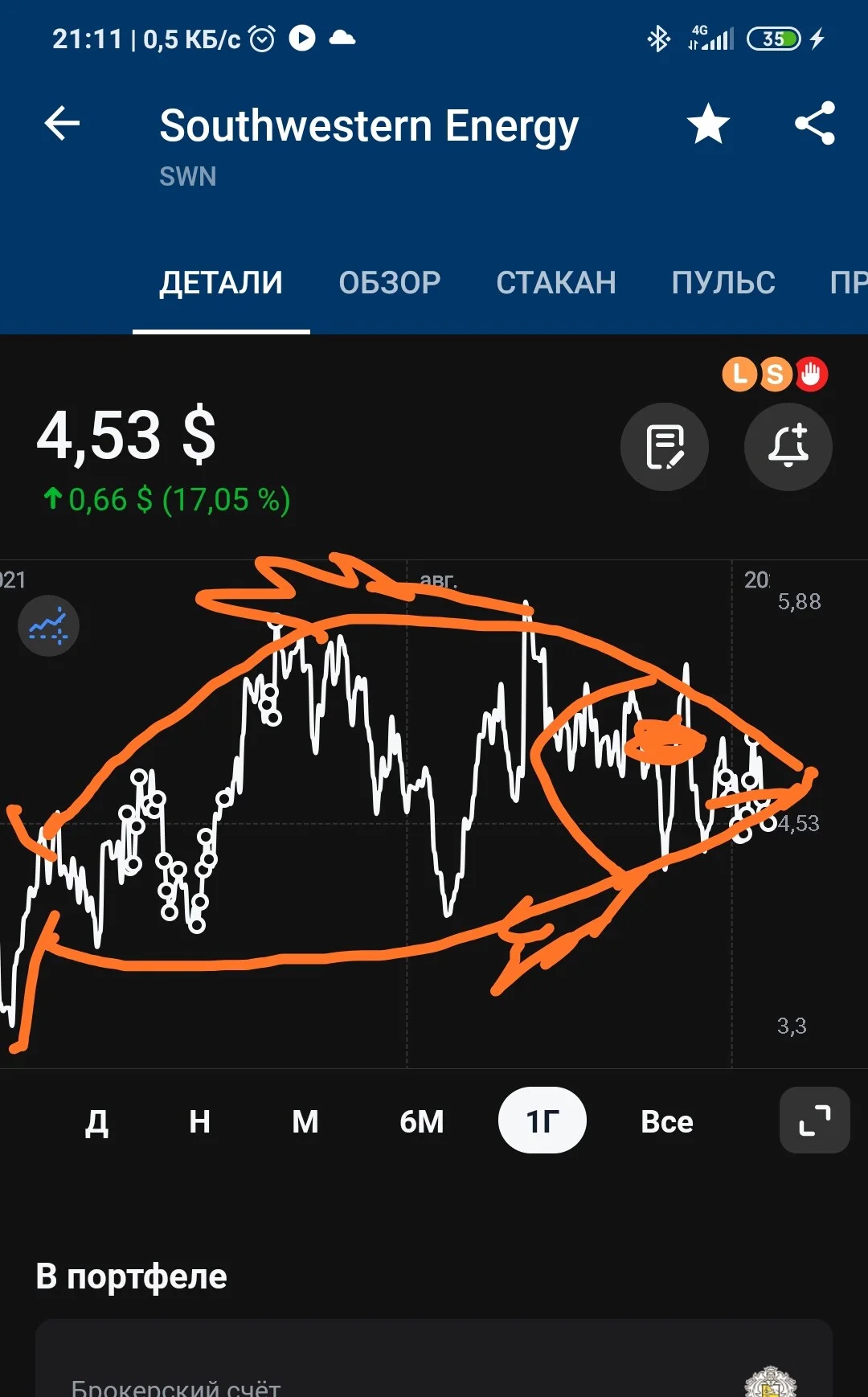
Task: Expand the chart to fullscreen
Action: [815, 1120]
